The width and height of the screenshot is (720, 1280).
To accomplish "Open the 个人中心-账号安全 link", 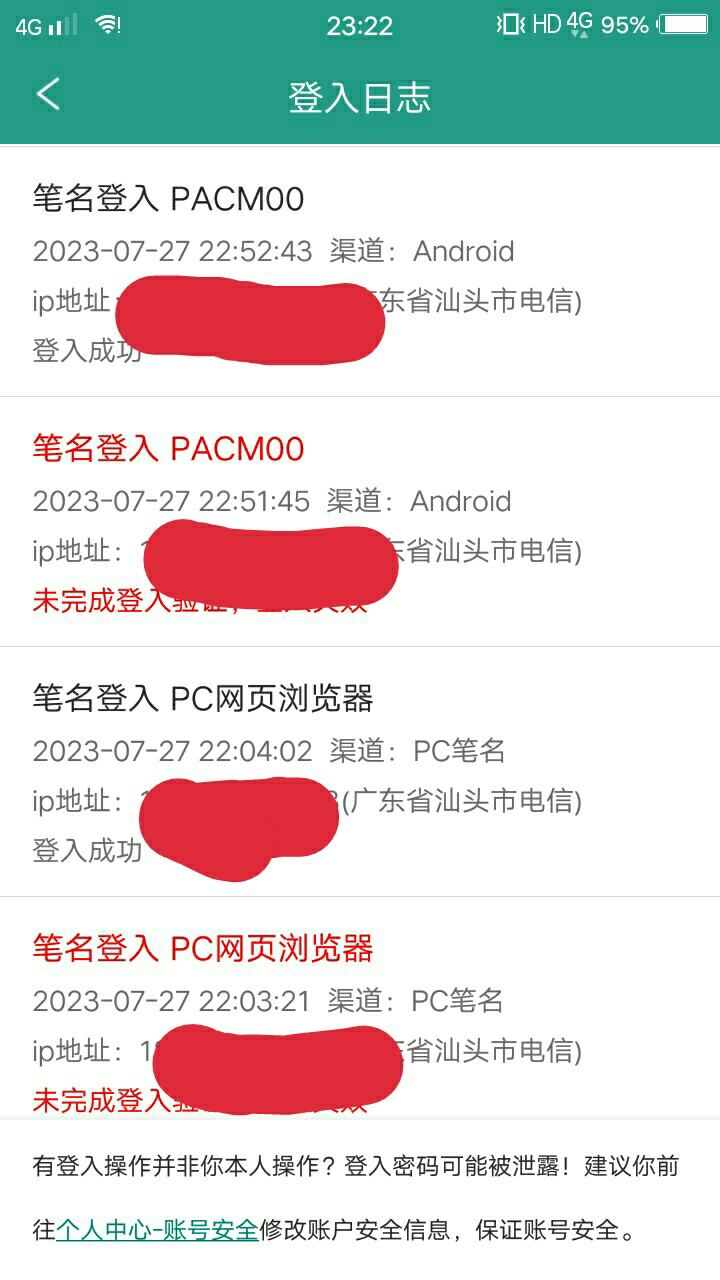I will [157, 1229].
